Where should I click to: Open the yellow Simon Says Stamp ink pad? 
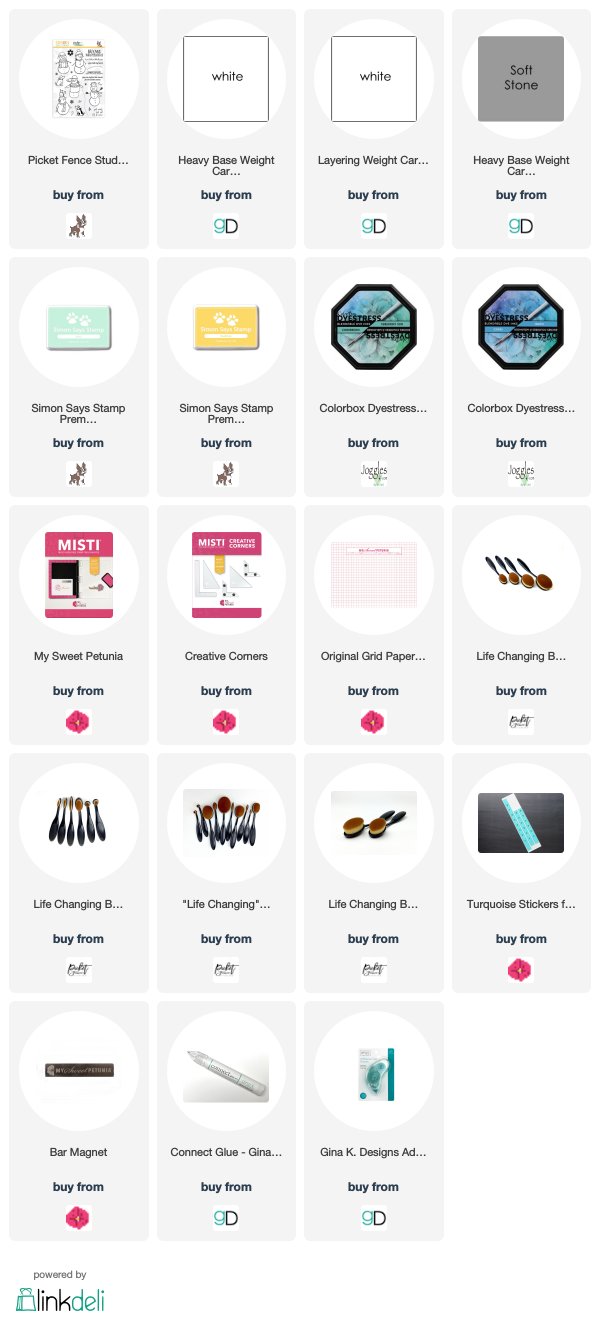click(226, 377)
